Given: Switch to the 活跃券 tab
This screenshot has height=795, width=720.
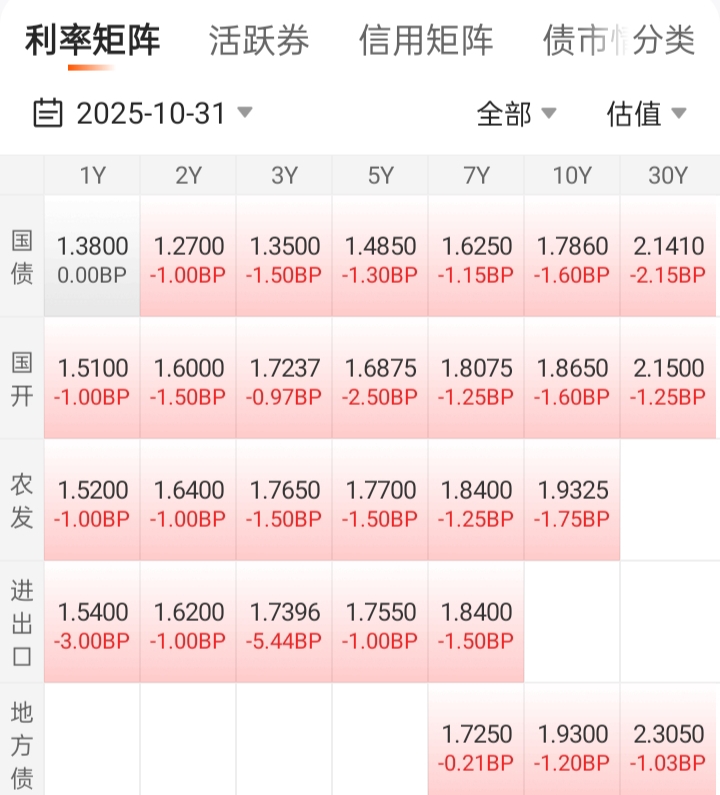Looking at the screenshot, I should pyautogui.click(x=259, y=41).
